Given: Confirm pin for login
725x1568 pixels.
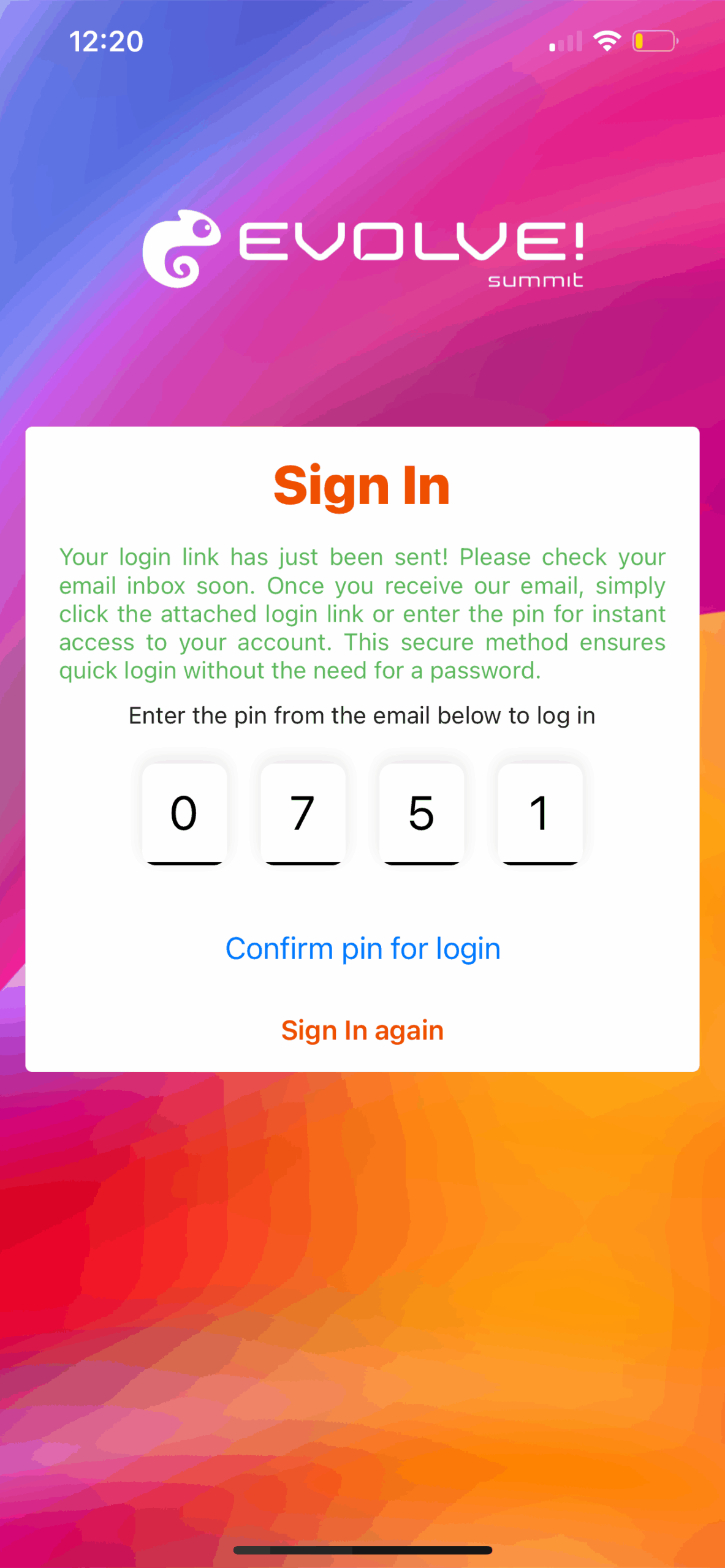Looking at the screenshot, I should [363, 949].
